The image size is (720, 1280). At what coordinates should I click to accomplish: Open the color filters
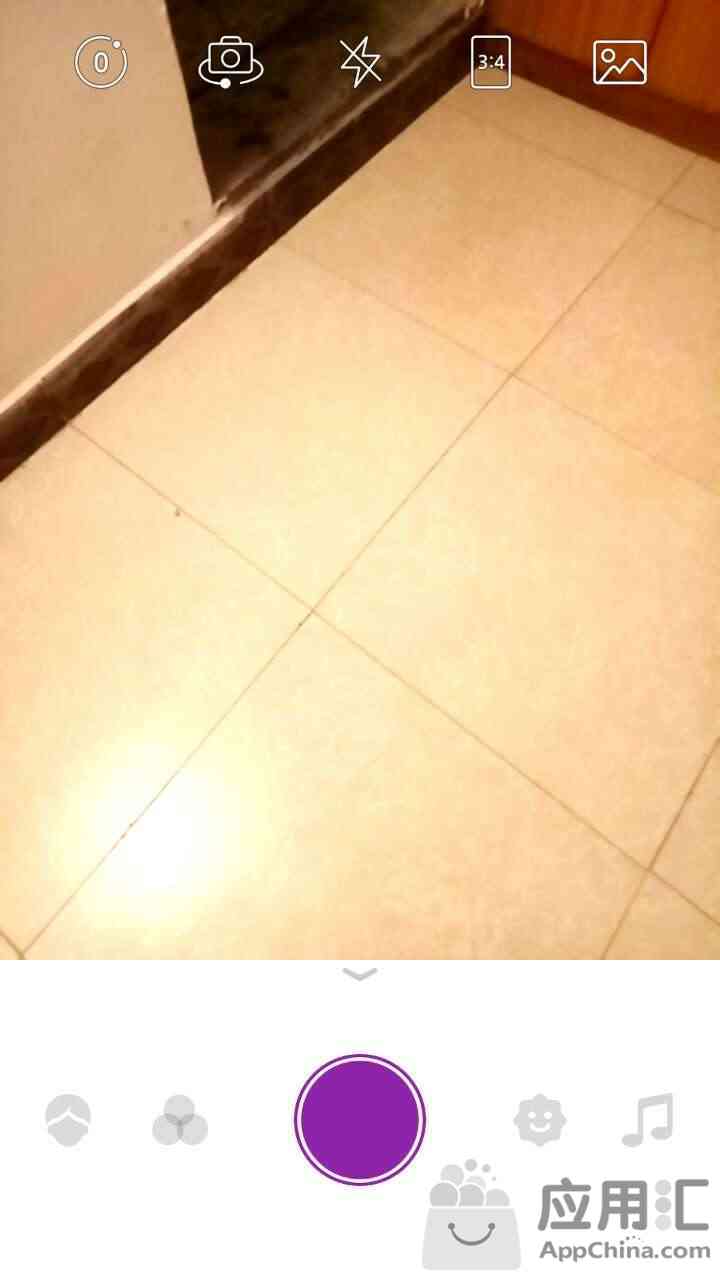(180, 1120)
